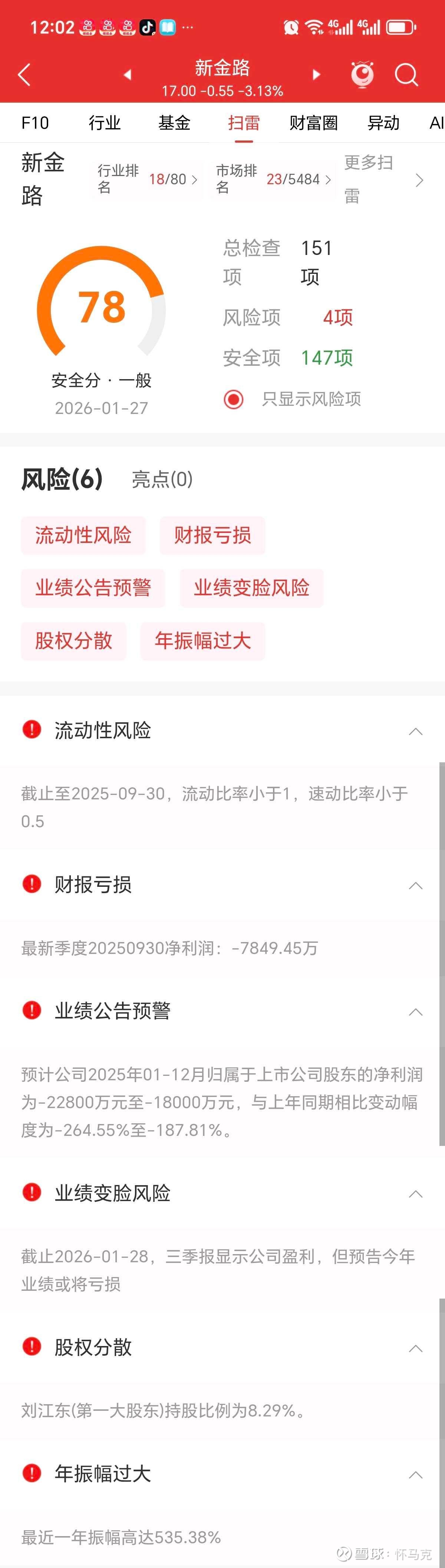Switch to the next stock with right arrow
Screen dimensions: 445x1568
point(316,75)
